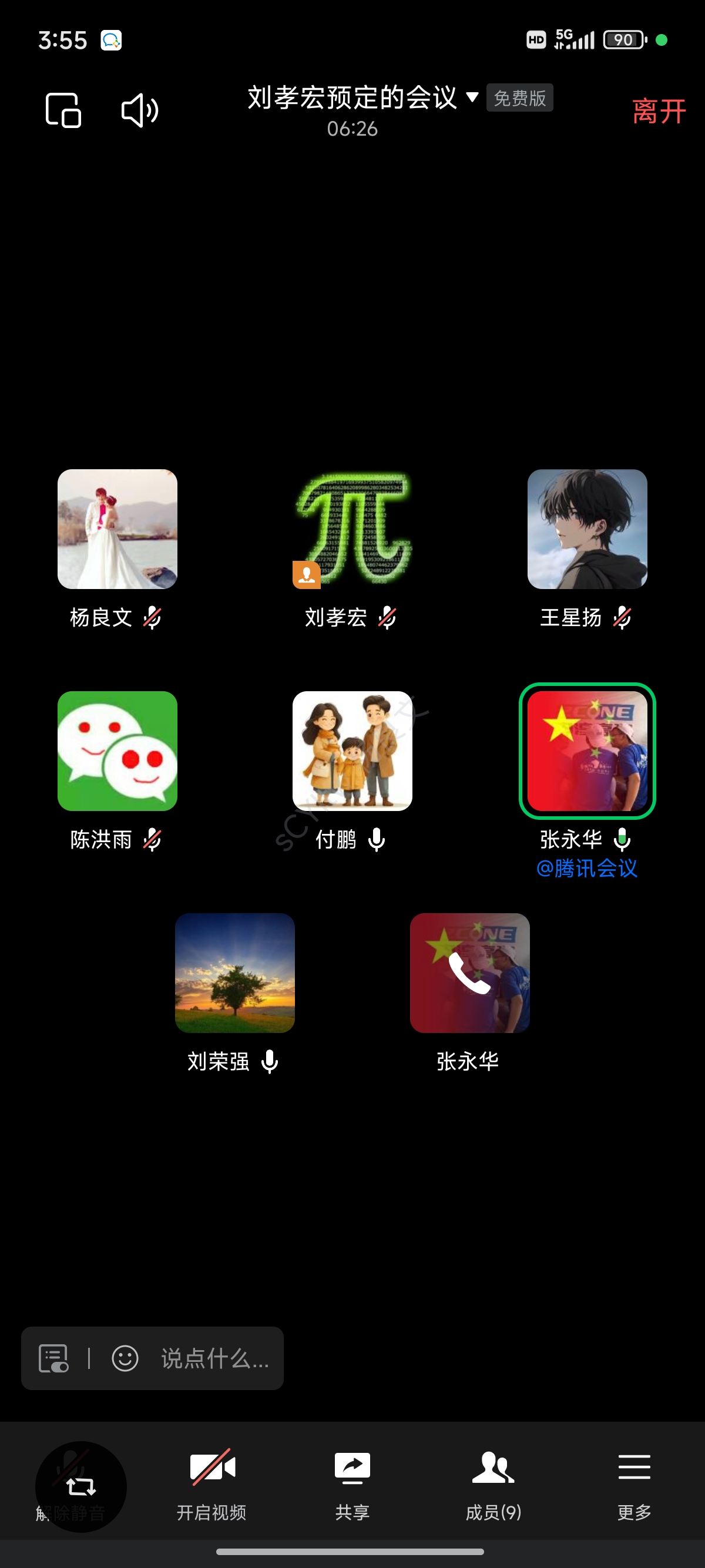Open the chat input 说点什么
This screenshot has width=705, height=1568.
(x=214, y=1358)
